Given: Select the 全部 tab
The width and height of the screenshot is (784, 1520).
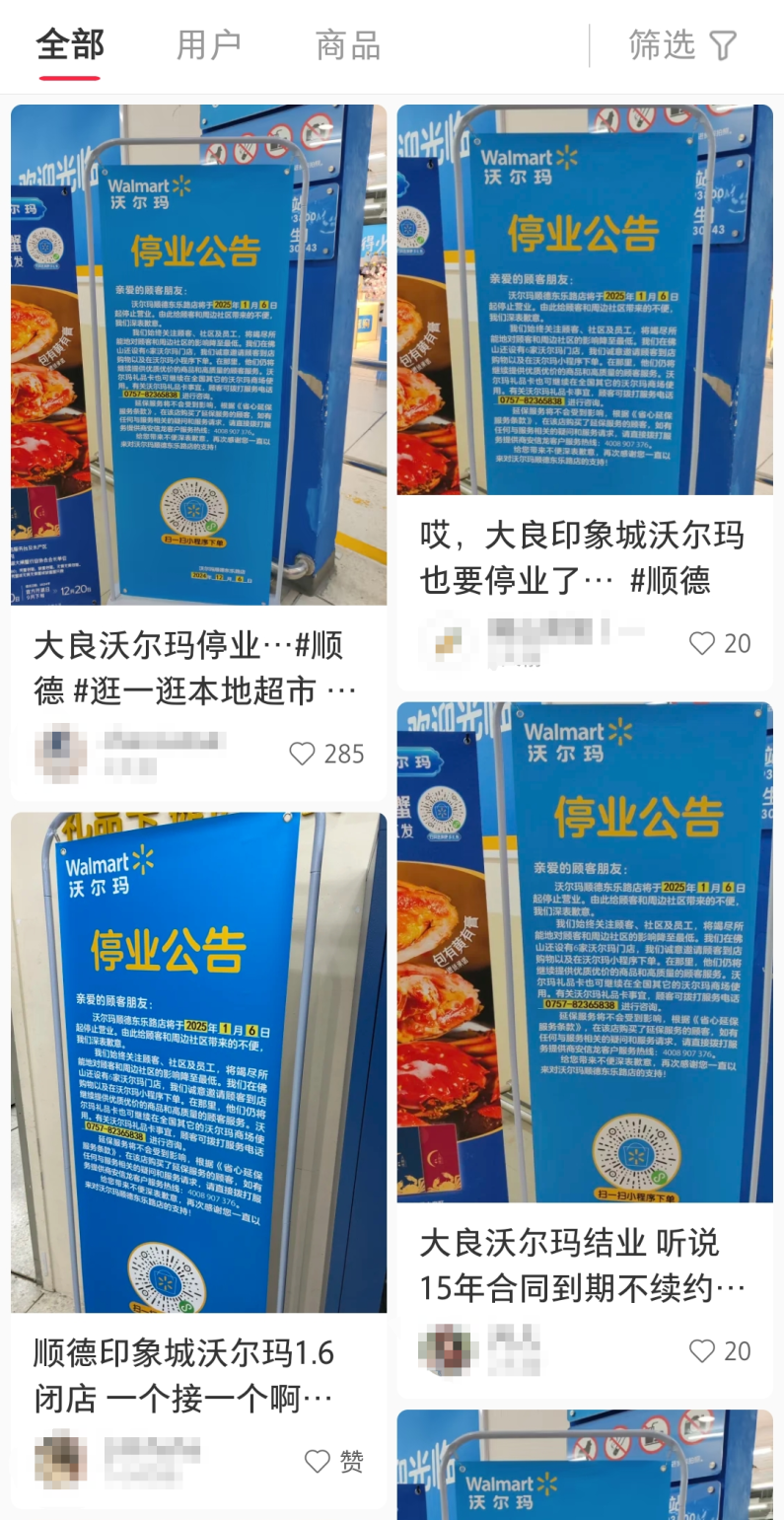Looking at the screenshot, I should point(69,45).
